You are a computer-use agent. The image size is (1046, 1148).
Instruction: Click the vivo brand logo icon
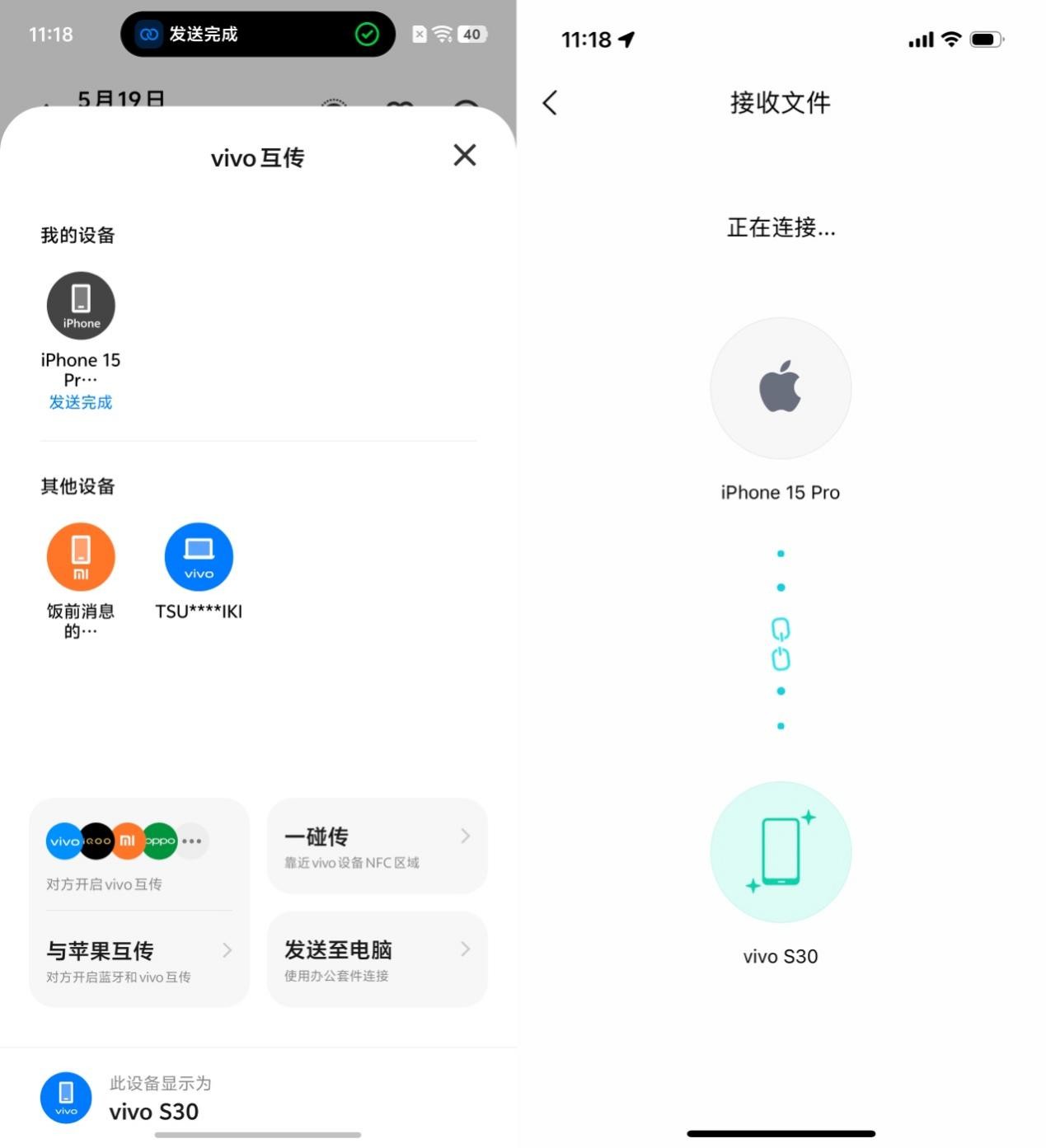pos(64,841)
